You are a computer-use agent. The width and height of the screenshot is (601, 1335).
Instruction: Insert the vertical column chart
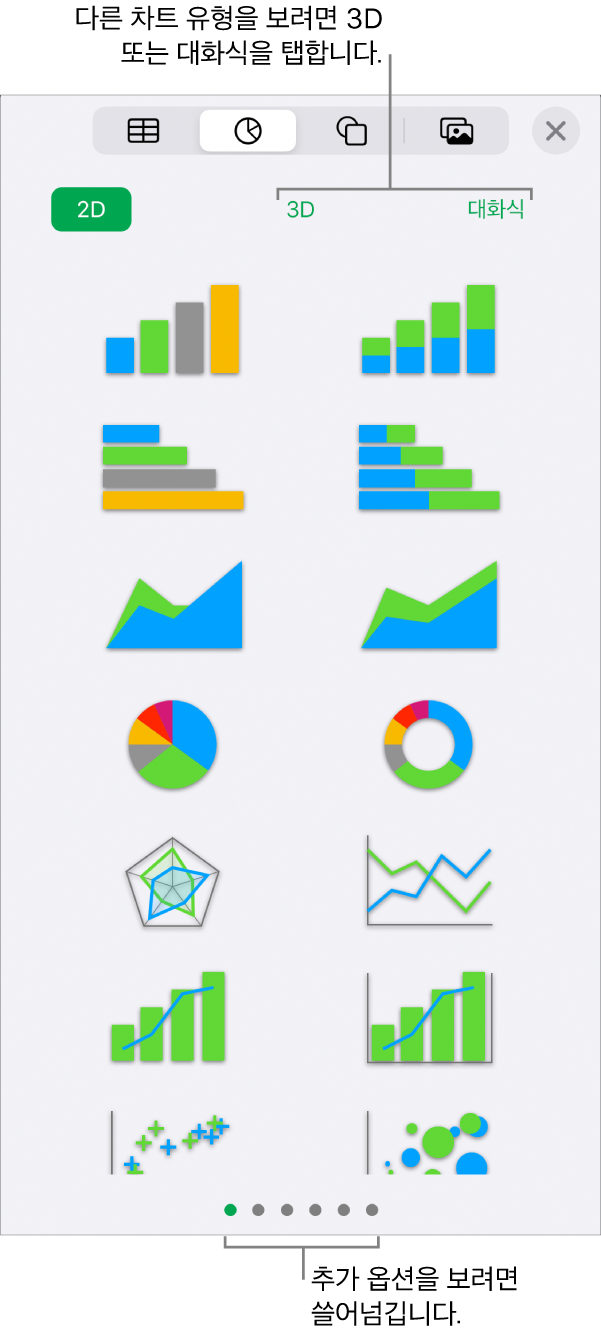173,330
